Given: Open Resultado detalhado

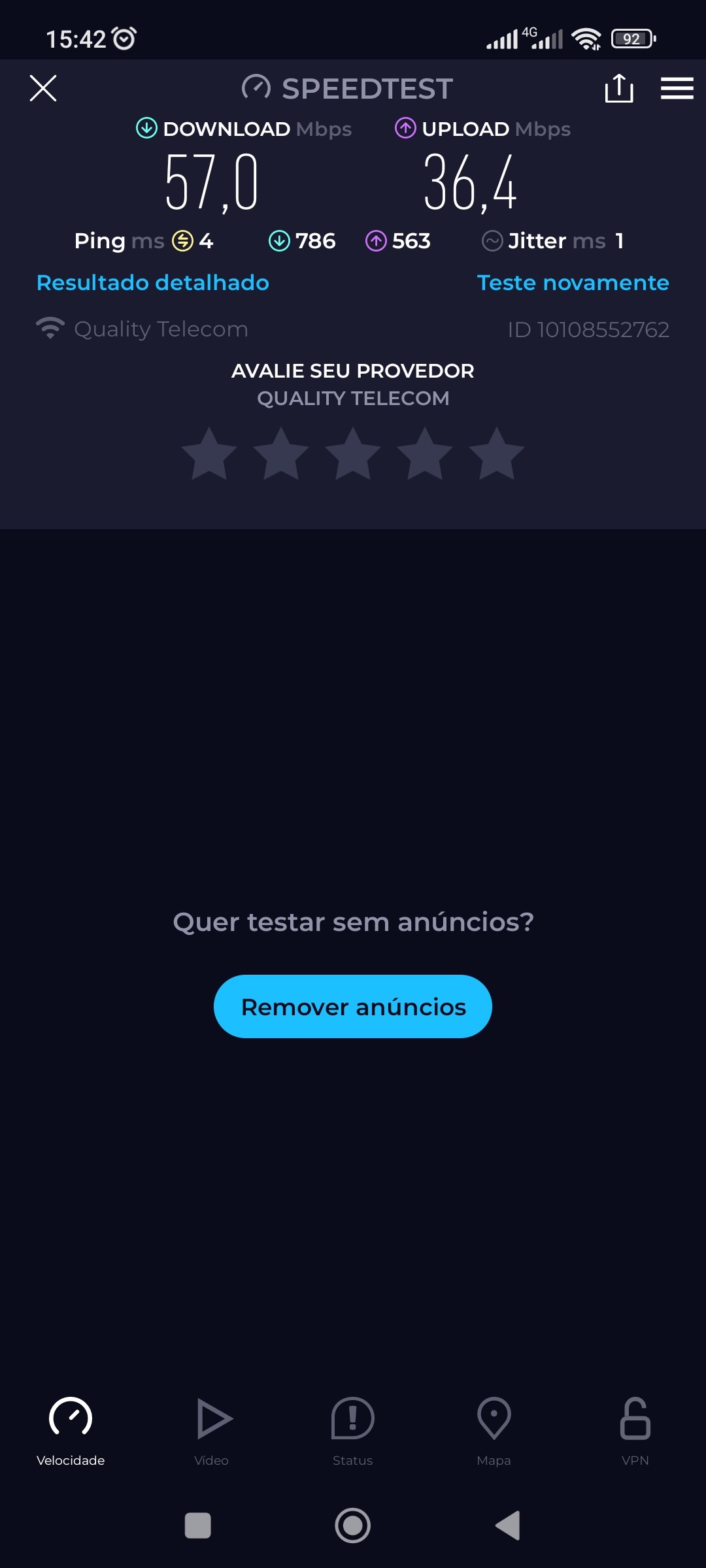Looking at the screenshot, I should 153,282.
